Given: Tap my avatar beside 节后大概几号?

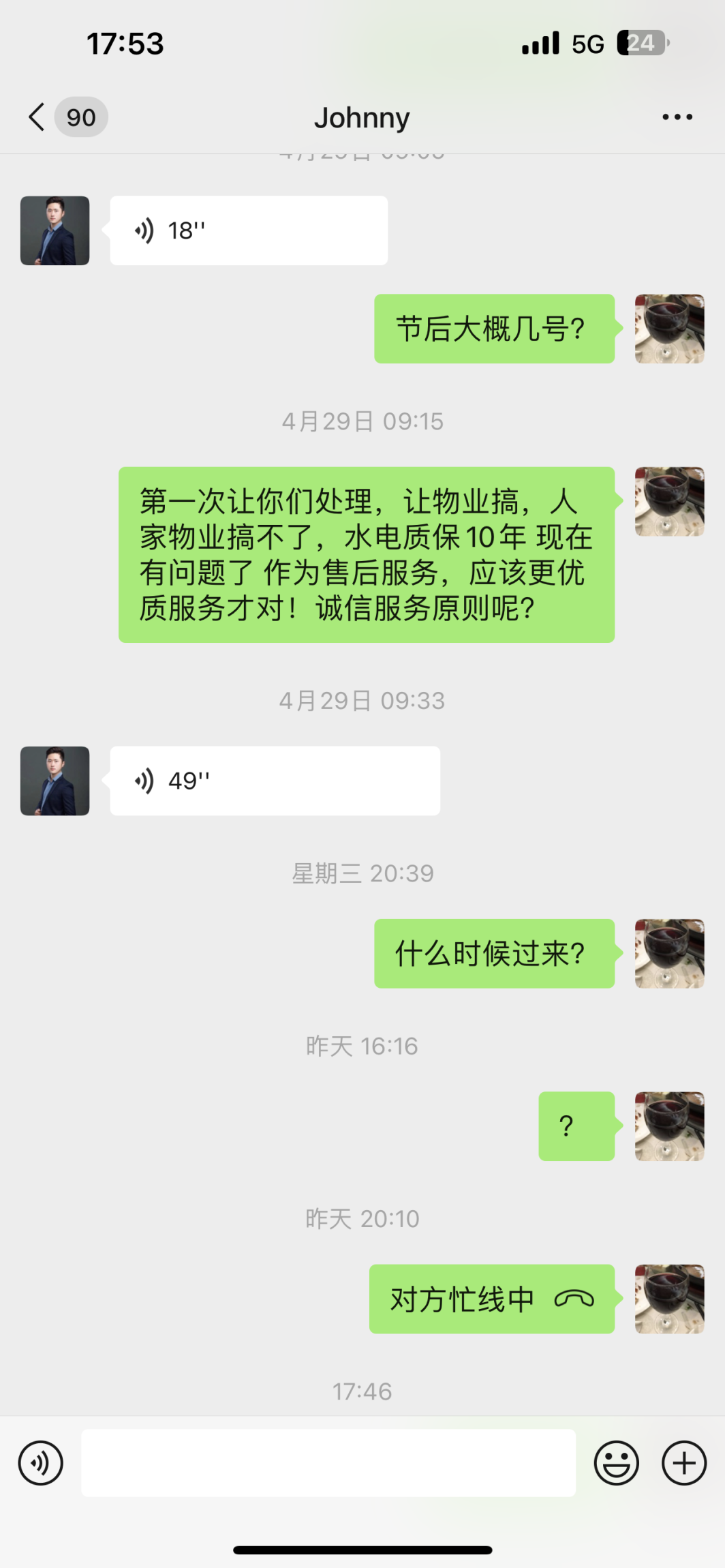Looking at the screenshot, I should point(669,329).
